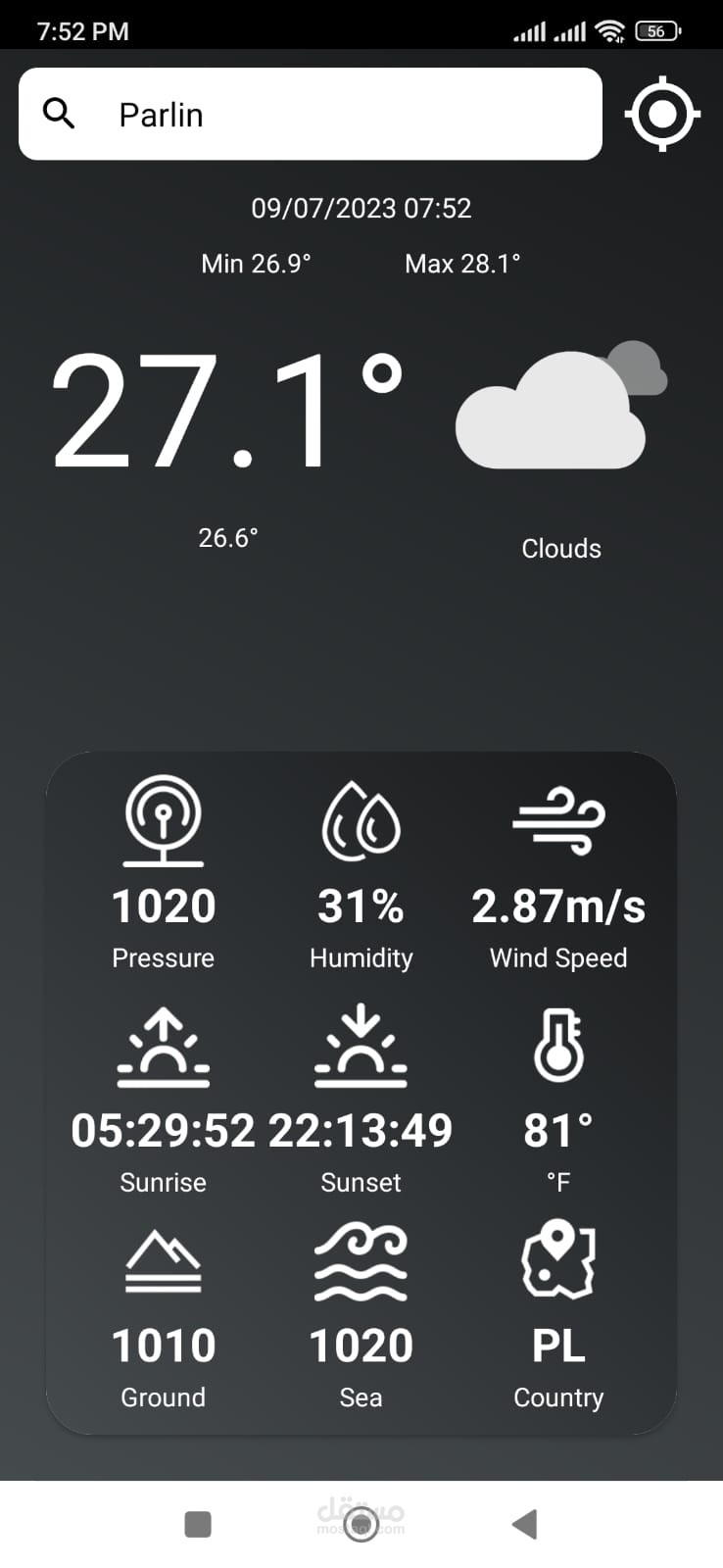This screenshot has height=1568, width=723.
Task: Tap the search magnifier icon
Action: (x=59, y=114)
